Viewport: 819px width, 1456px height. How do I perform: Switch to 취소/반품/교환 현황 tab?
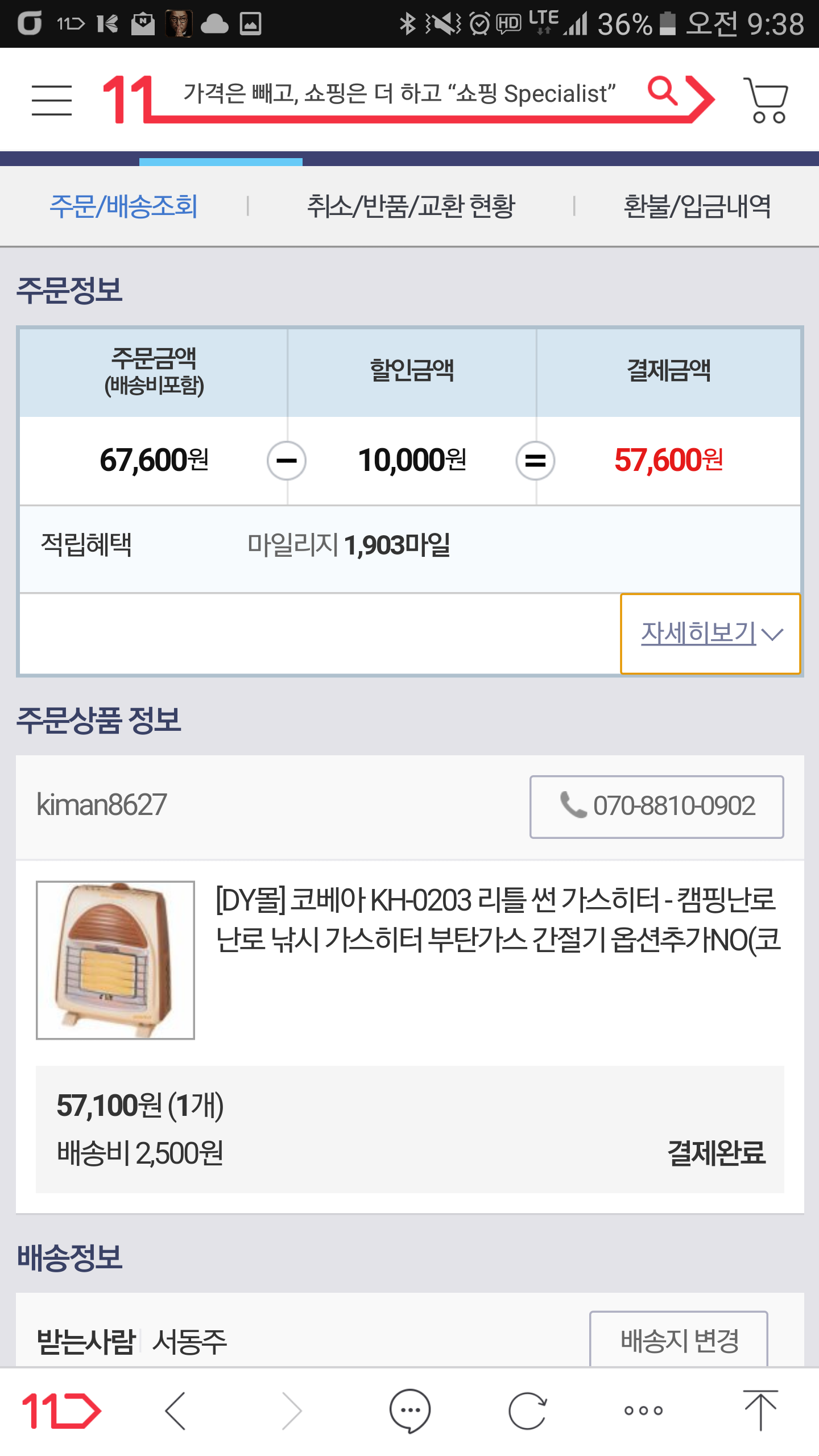(411, 206)
